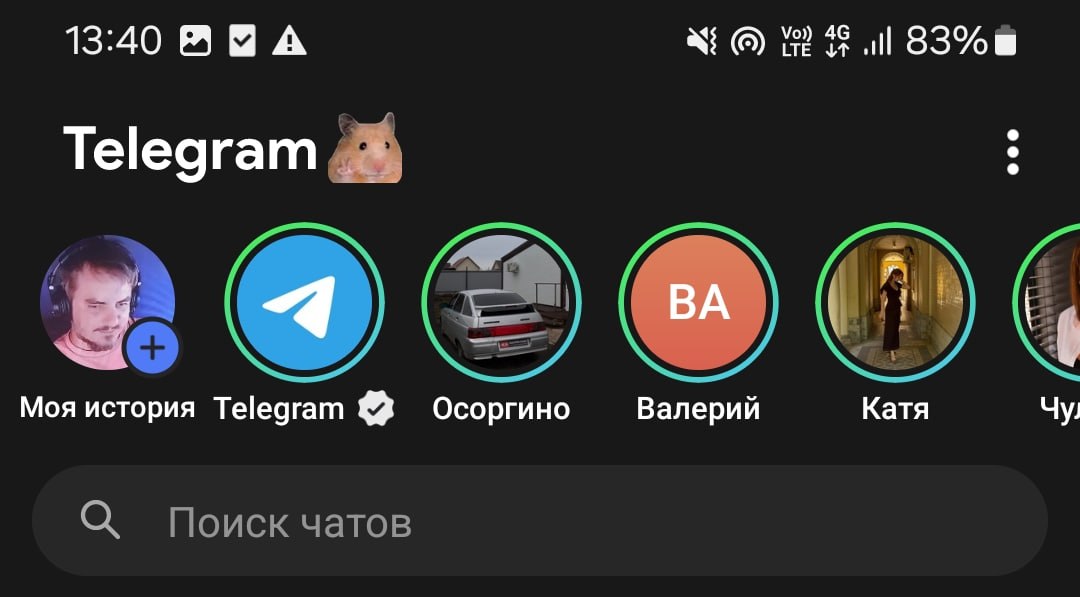View the Telegram channel story

(x=304, y=302)
